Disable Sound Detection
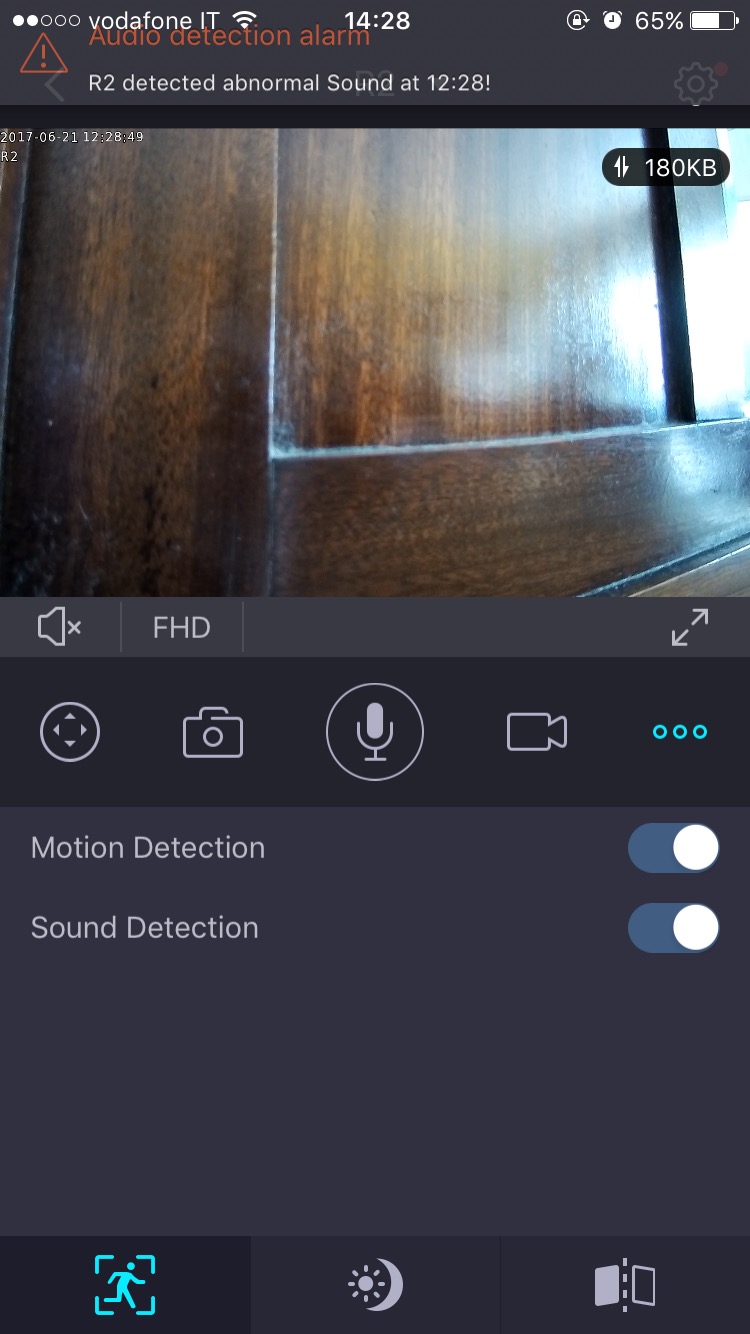Screen dimensions: 750x1334 pos(673,928)
